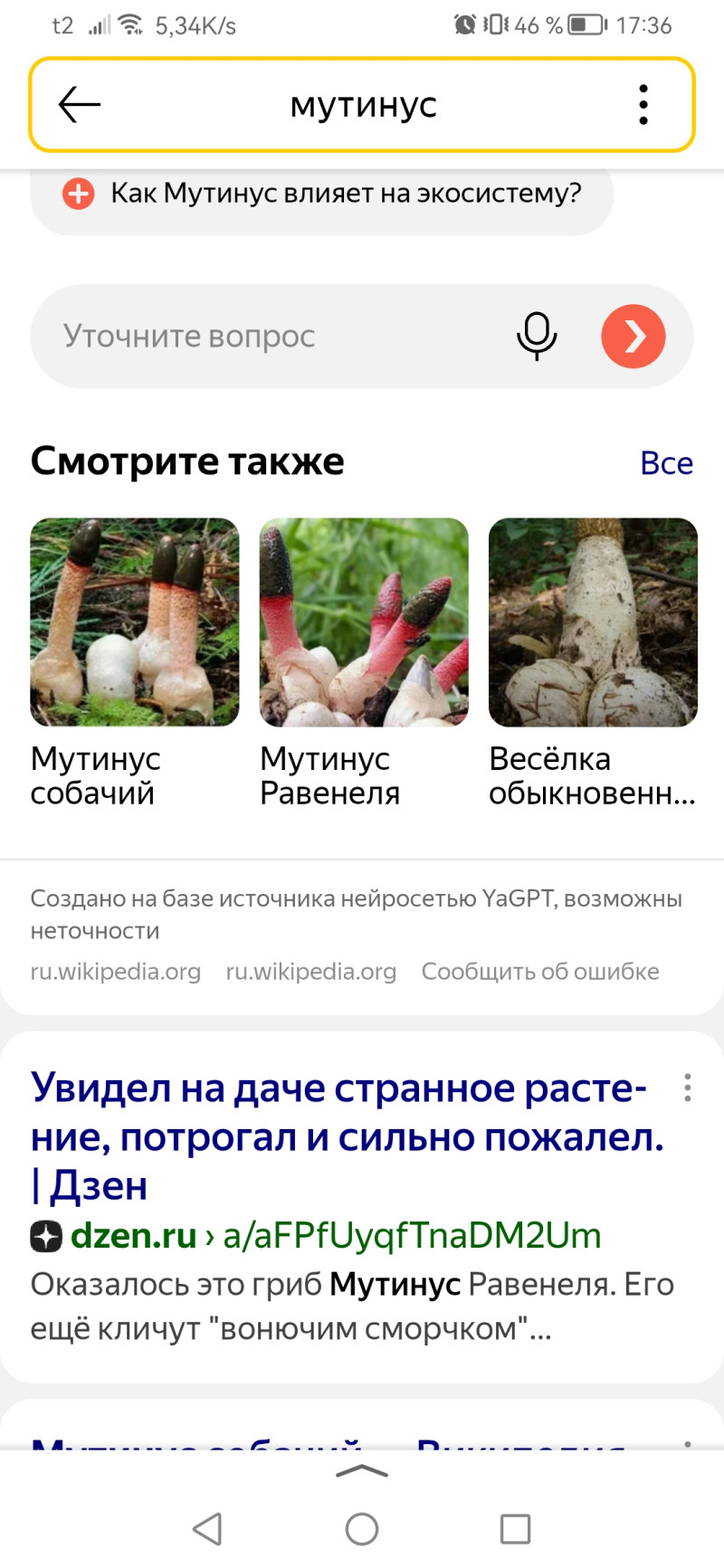Edit the search query "мутинус"
724x1568 pixels.
pos(363,105)
